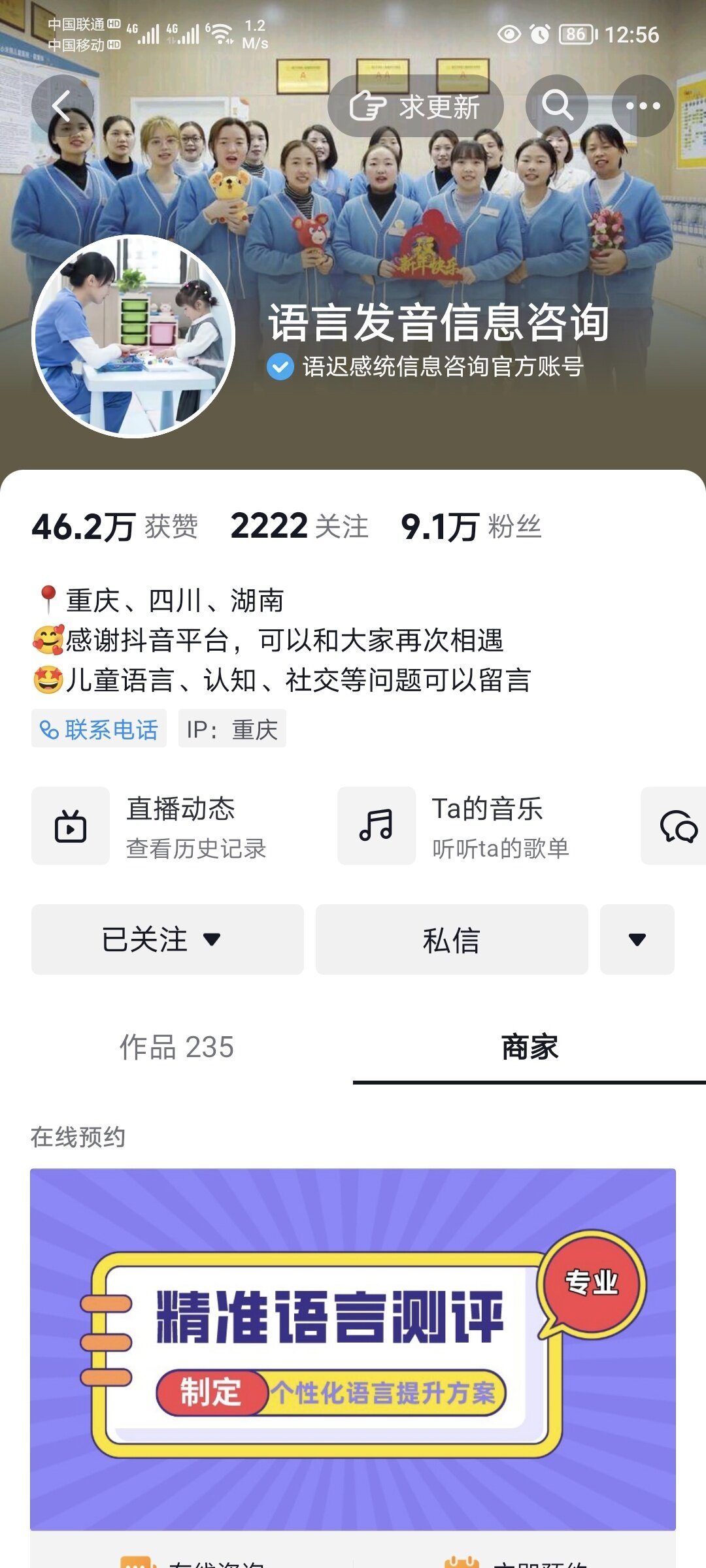The image size is (706, 1568).
Task: Open search on this profile
Action: pyautogui.click(x=557, y=106)
